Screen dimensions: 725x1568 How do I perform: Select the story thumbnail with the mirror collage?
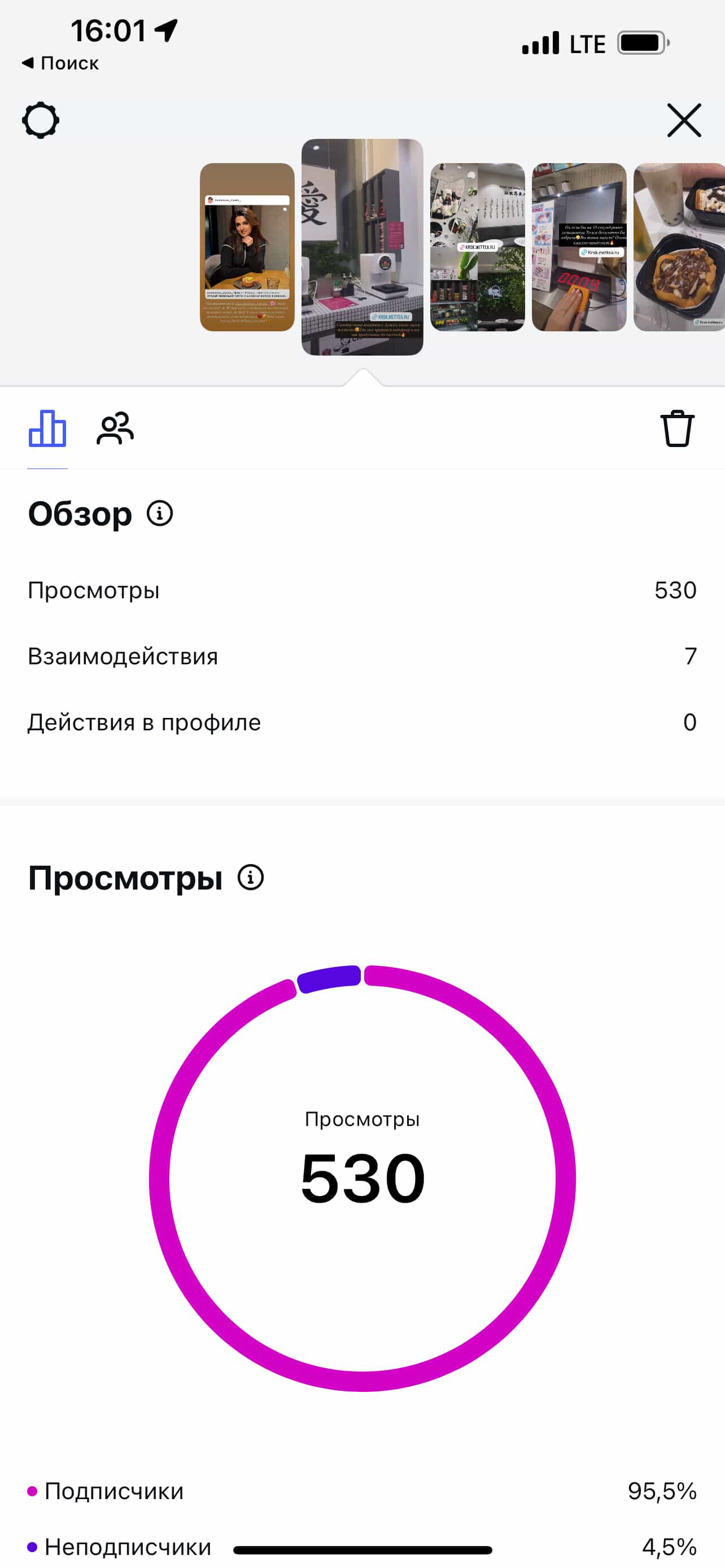[x=477, y=247]
